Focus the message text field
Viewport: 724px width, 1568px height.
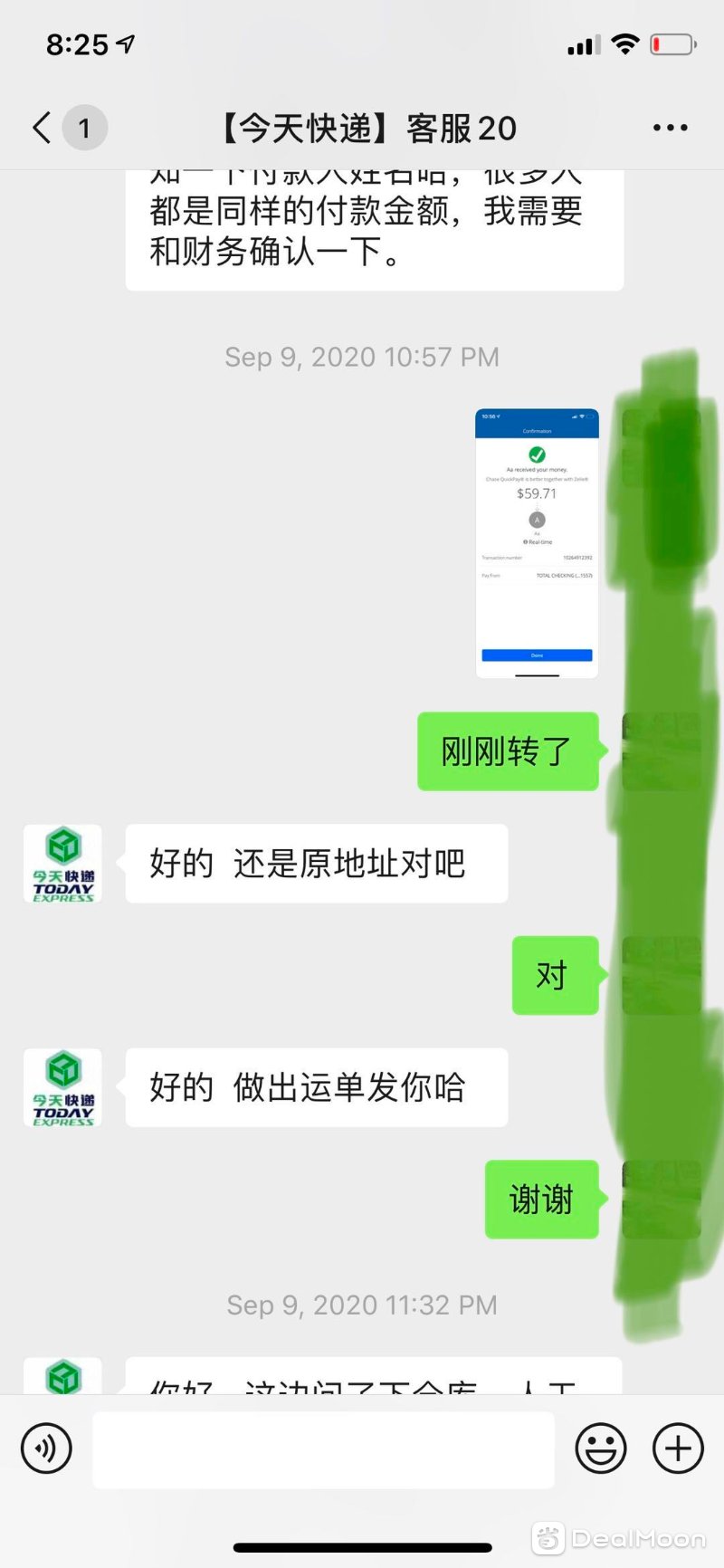tap(323, 1449)
